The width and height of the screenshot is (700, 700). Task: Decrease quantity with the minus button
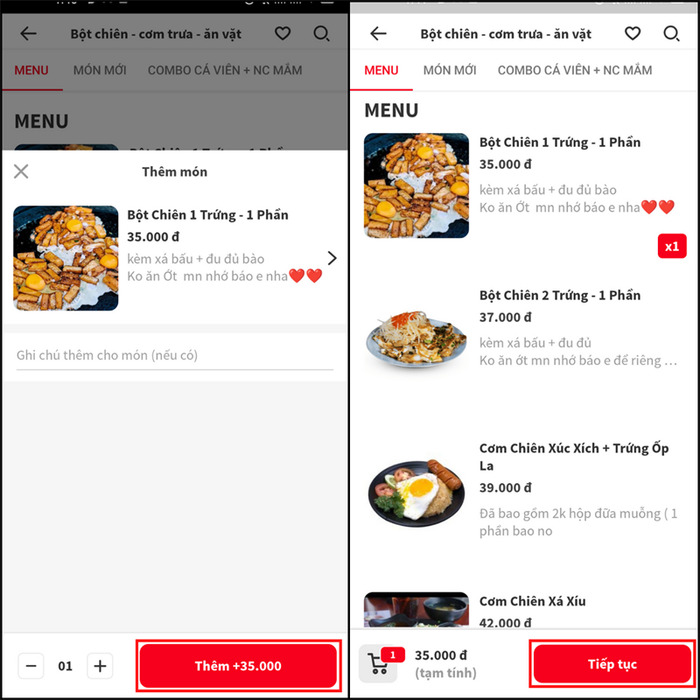(31, 666)
